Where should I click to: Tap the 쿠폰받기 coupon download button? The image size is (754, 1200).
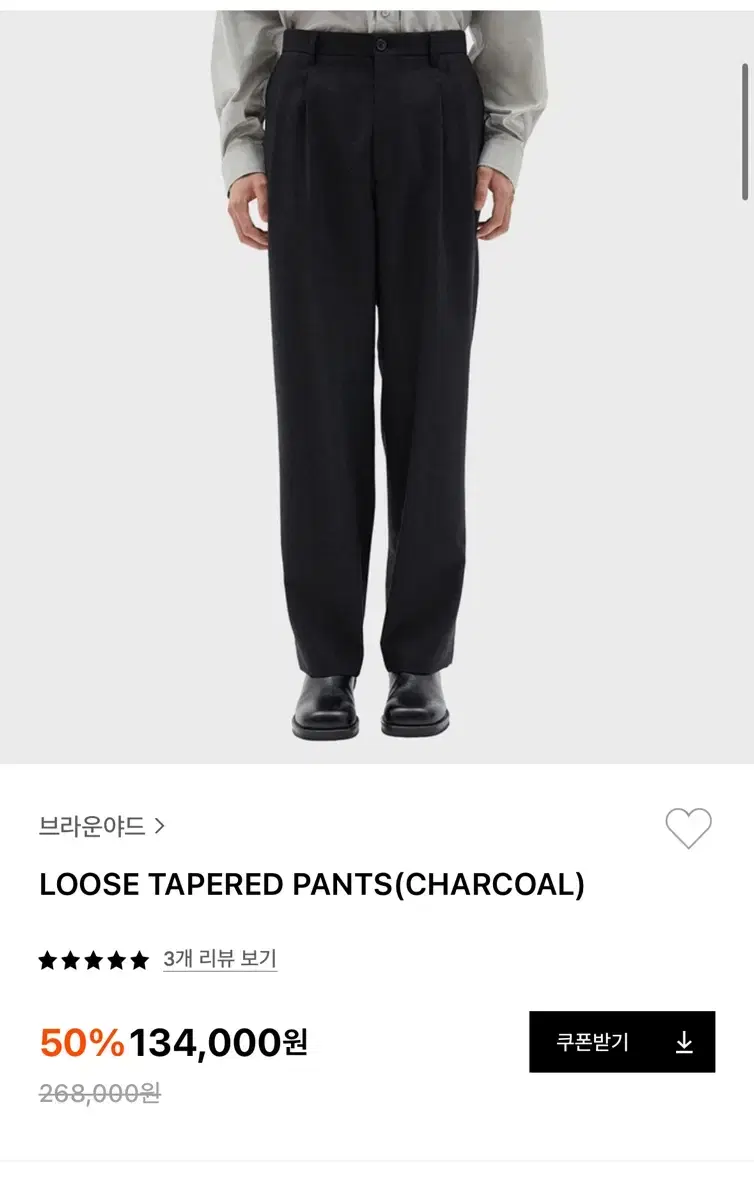pyautogui.click(x=622, y=1042)
